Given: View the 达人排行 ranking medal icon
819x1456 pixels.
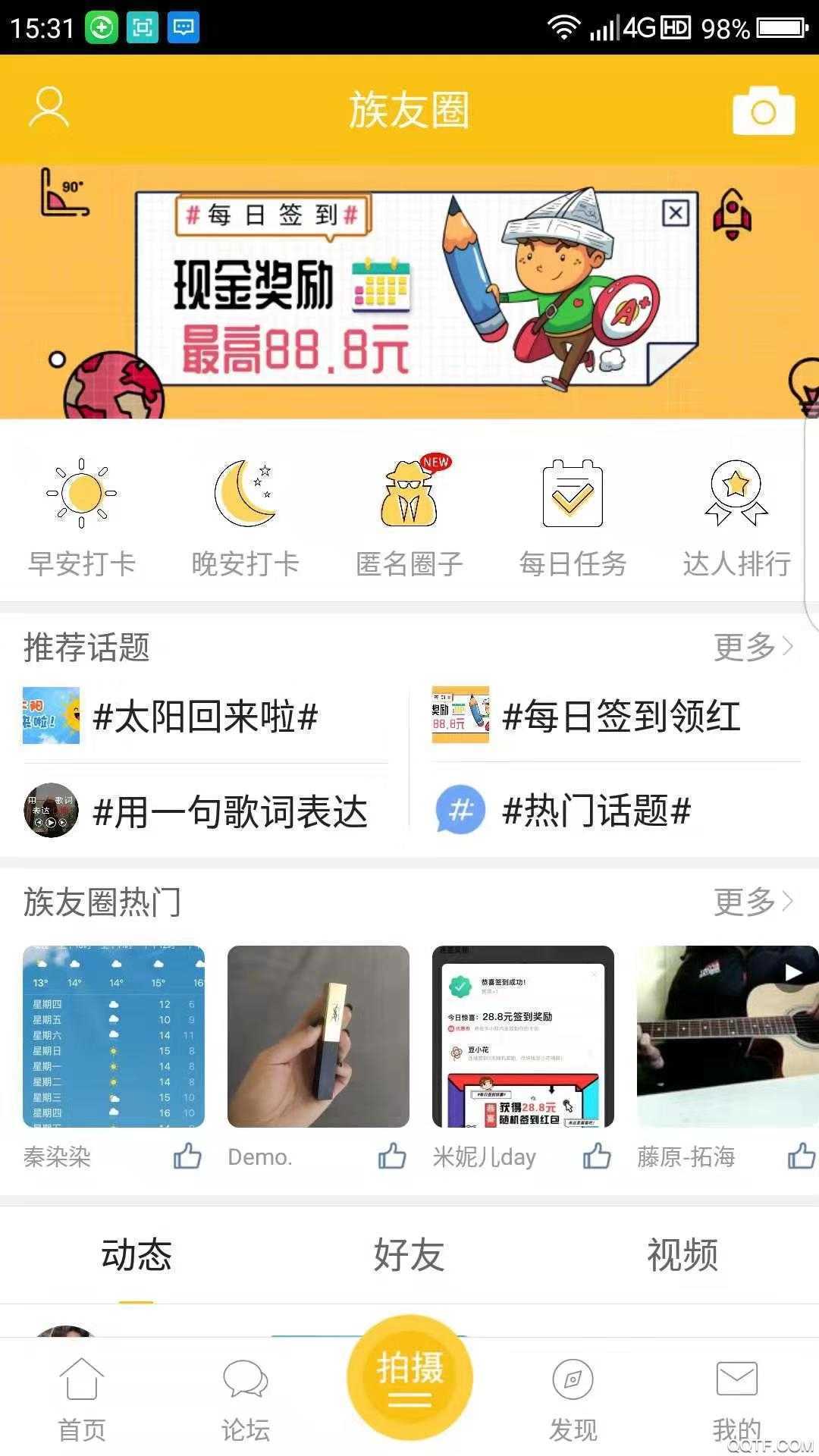Looking at the screenshot, I should pos(736,493).
